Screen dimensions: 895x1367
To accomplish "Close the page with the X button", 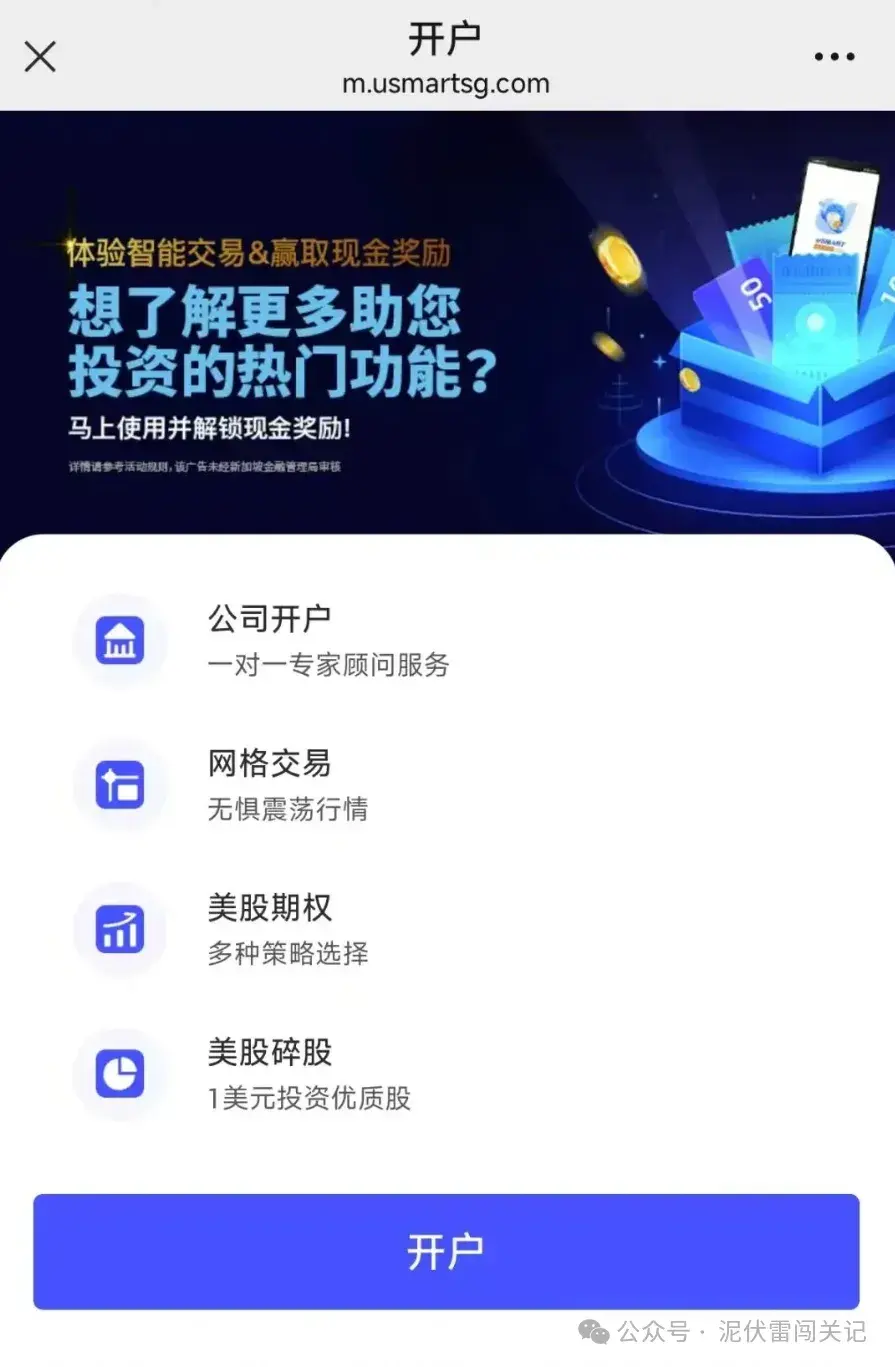I will pyautogui.click(x=40, y=57).
